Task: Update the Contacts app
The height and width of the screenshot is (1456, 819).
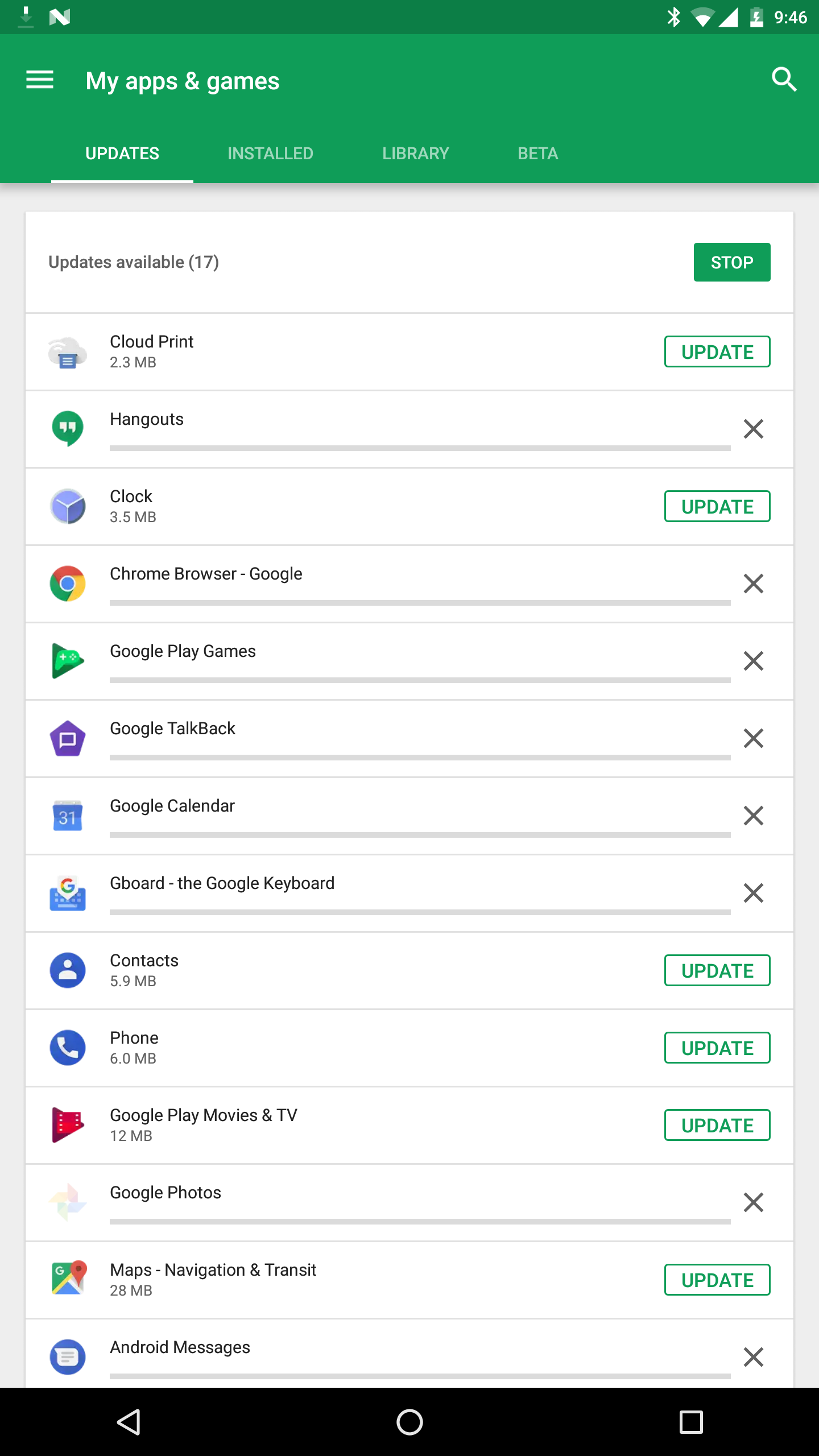Action: (x=717, y=970)
